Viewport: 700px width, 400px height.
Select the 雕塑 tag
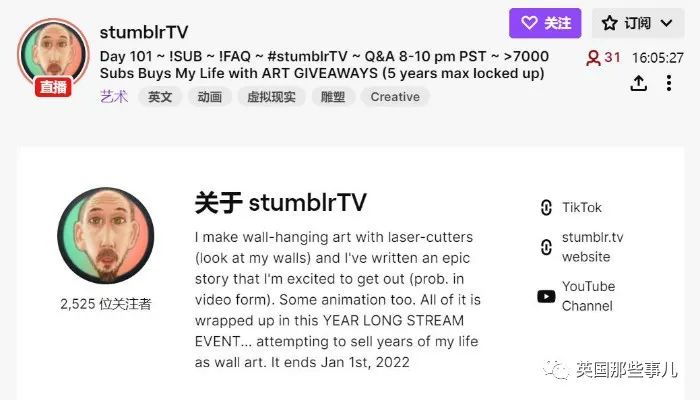333,97
